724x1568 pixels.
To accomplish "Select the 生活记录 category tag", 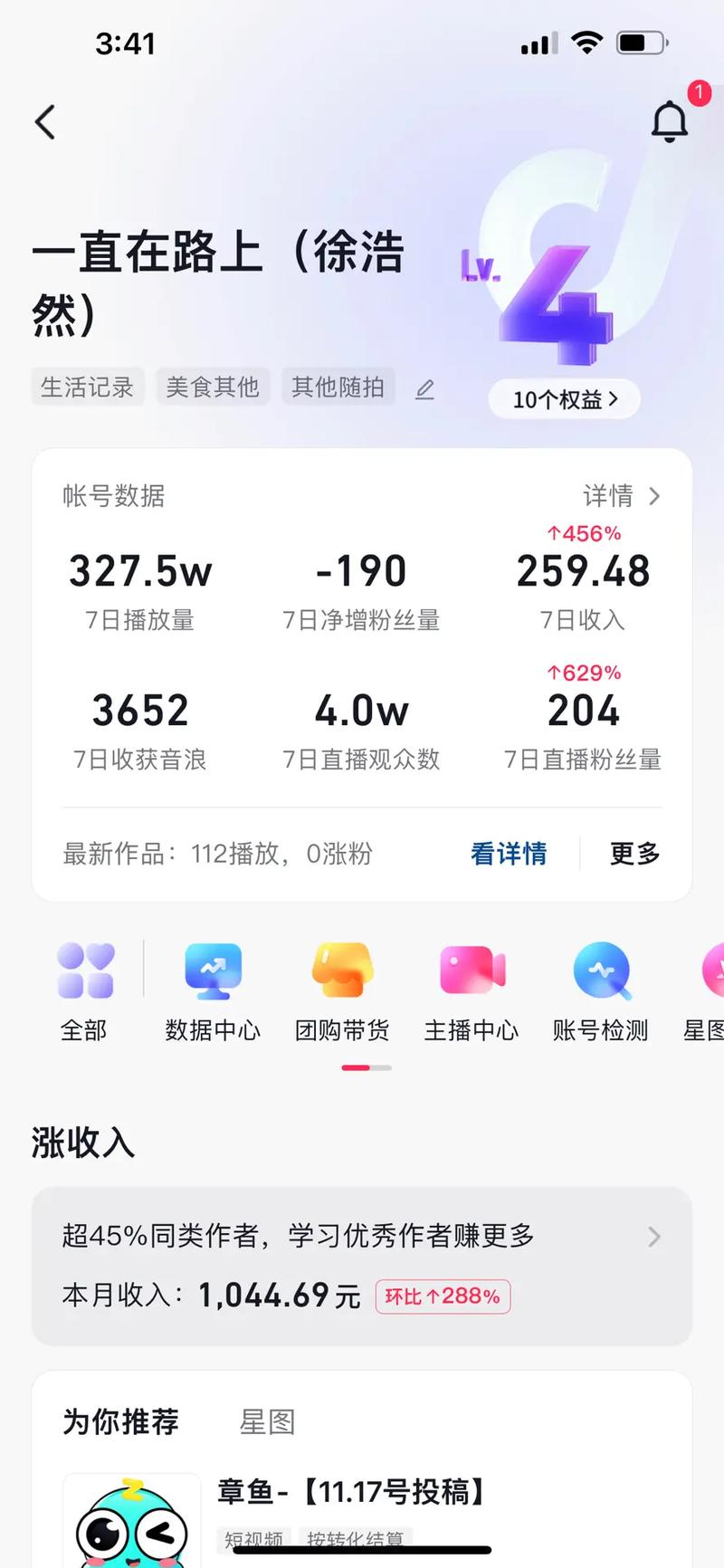I will 88,387.
